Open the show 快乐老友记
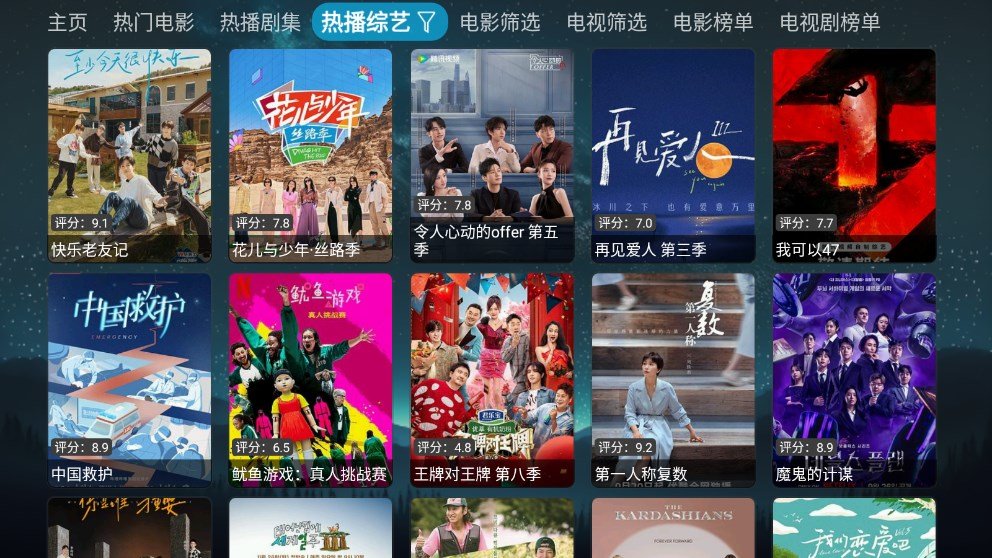The height and width of the screenshot is (558, 992). (130, 155)
